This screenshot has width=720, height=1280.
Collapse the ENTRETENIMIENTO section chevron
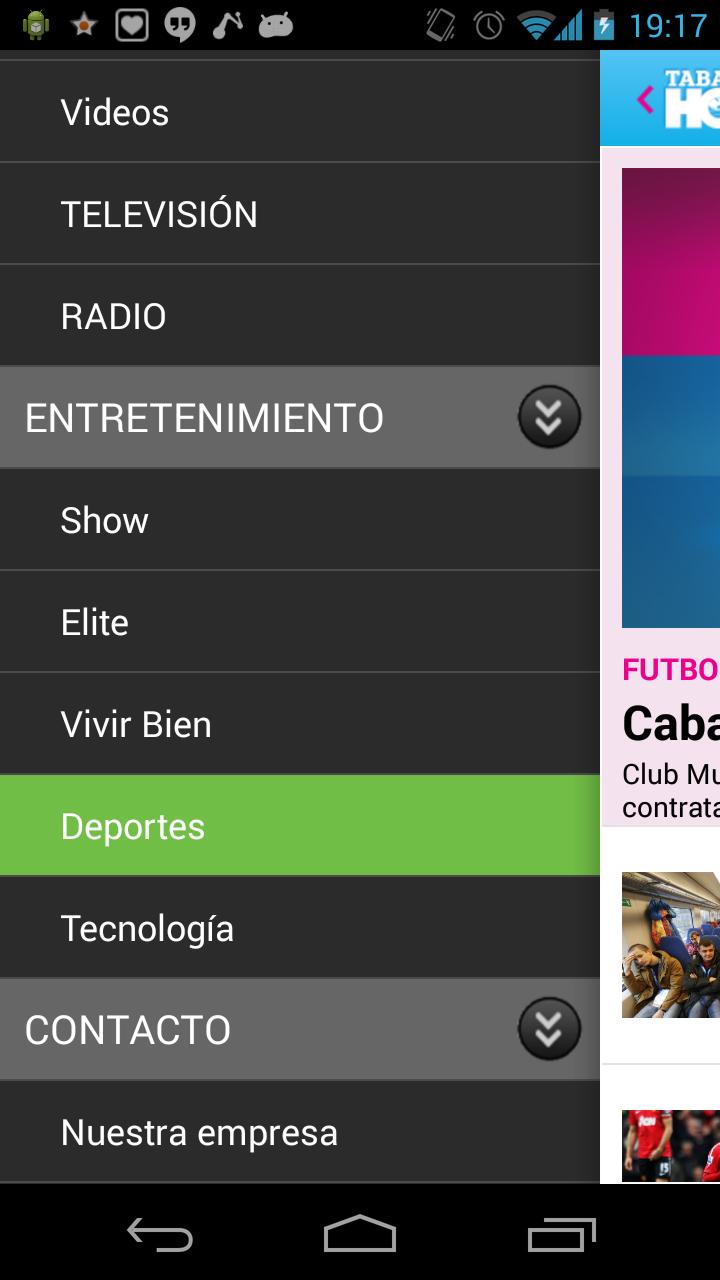[549, 416]
